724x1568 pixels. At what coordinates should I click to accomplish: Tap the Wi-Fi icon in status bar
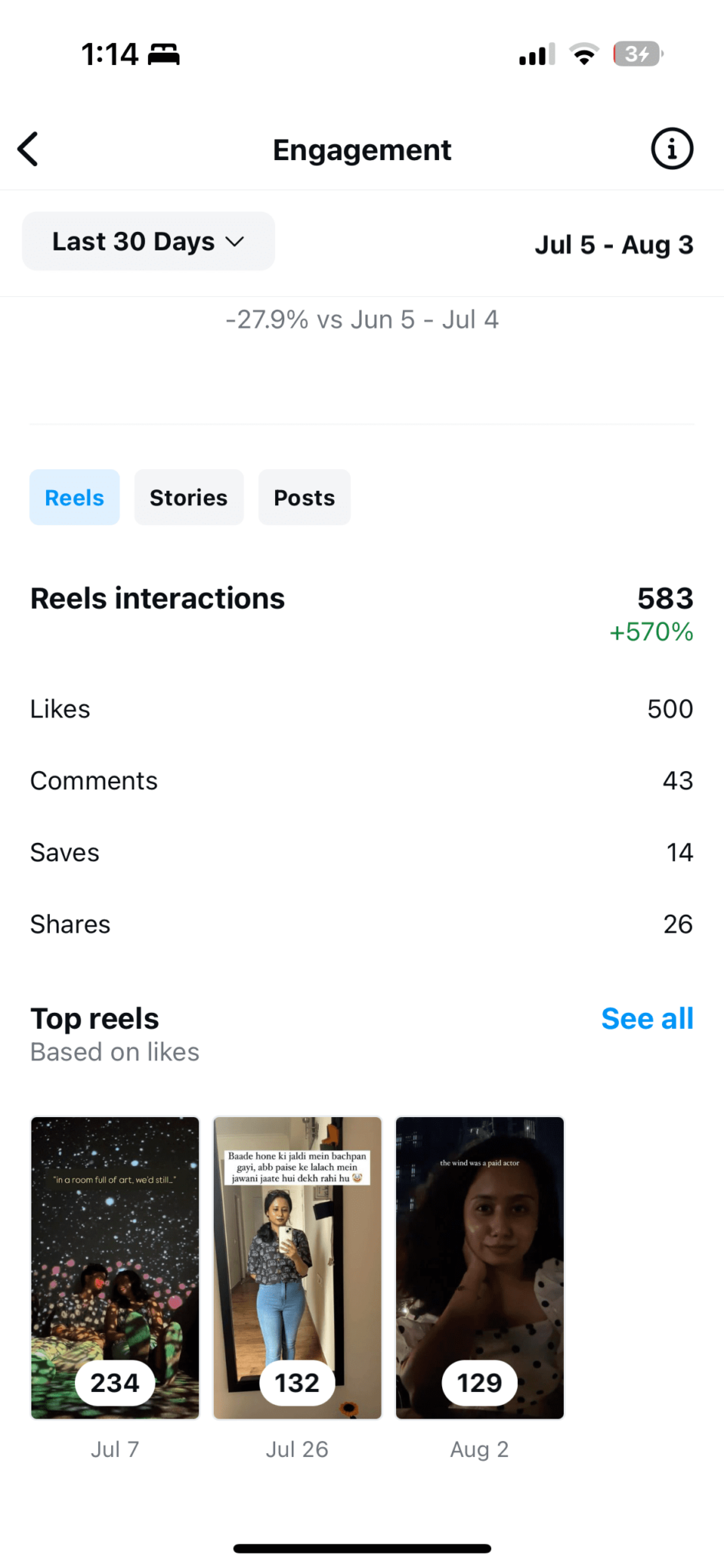click(x=583, y=54)
